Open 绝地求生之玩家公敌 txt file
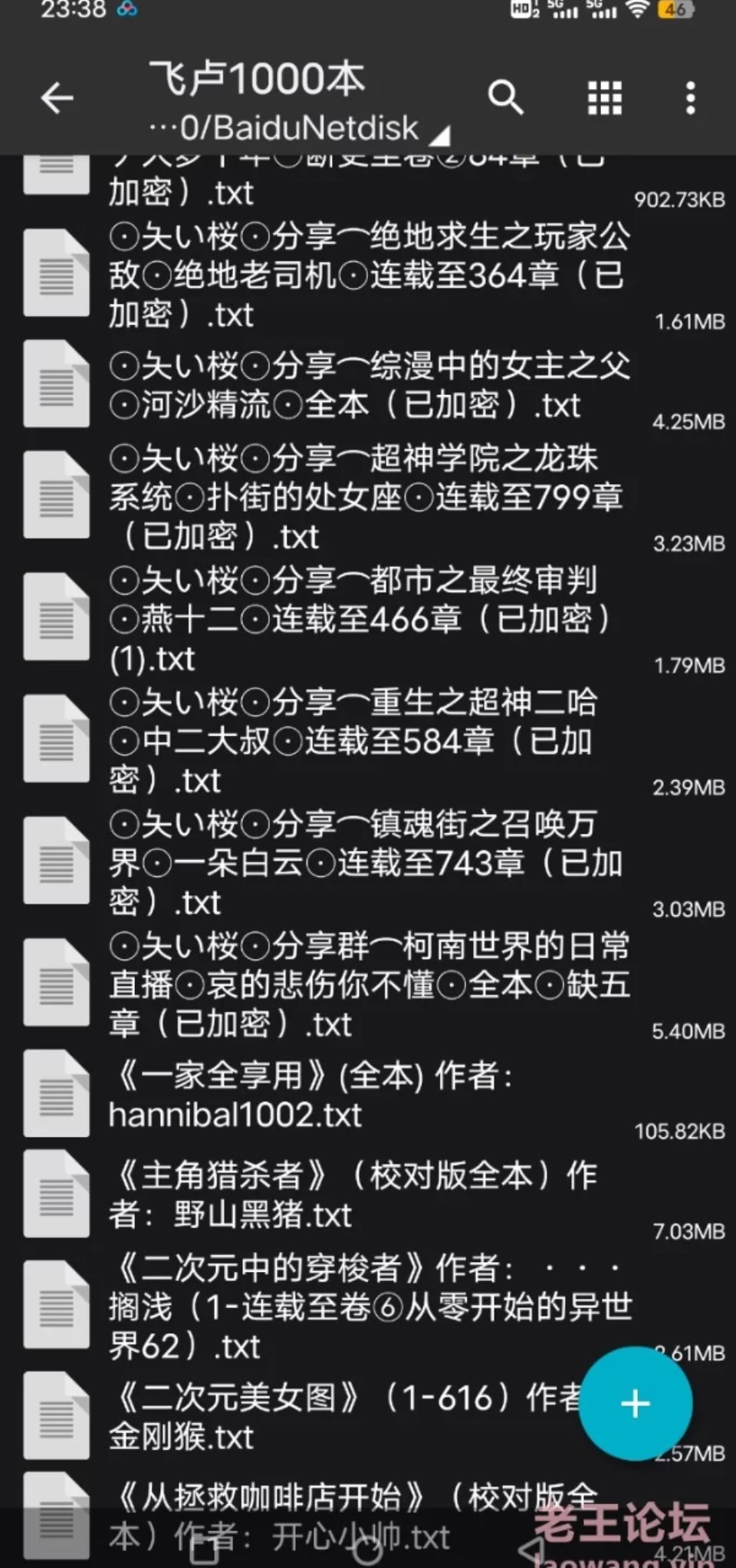The image size is (736, 1568). pos(368,276)
